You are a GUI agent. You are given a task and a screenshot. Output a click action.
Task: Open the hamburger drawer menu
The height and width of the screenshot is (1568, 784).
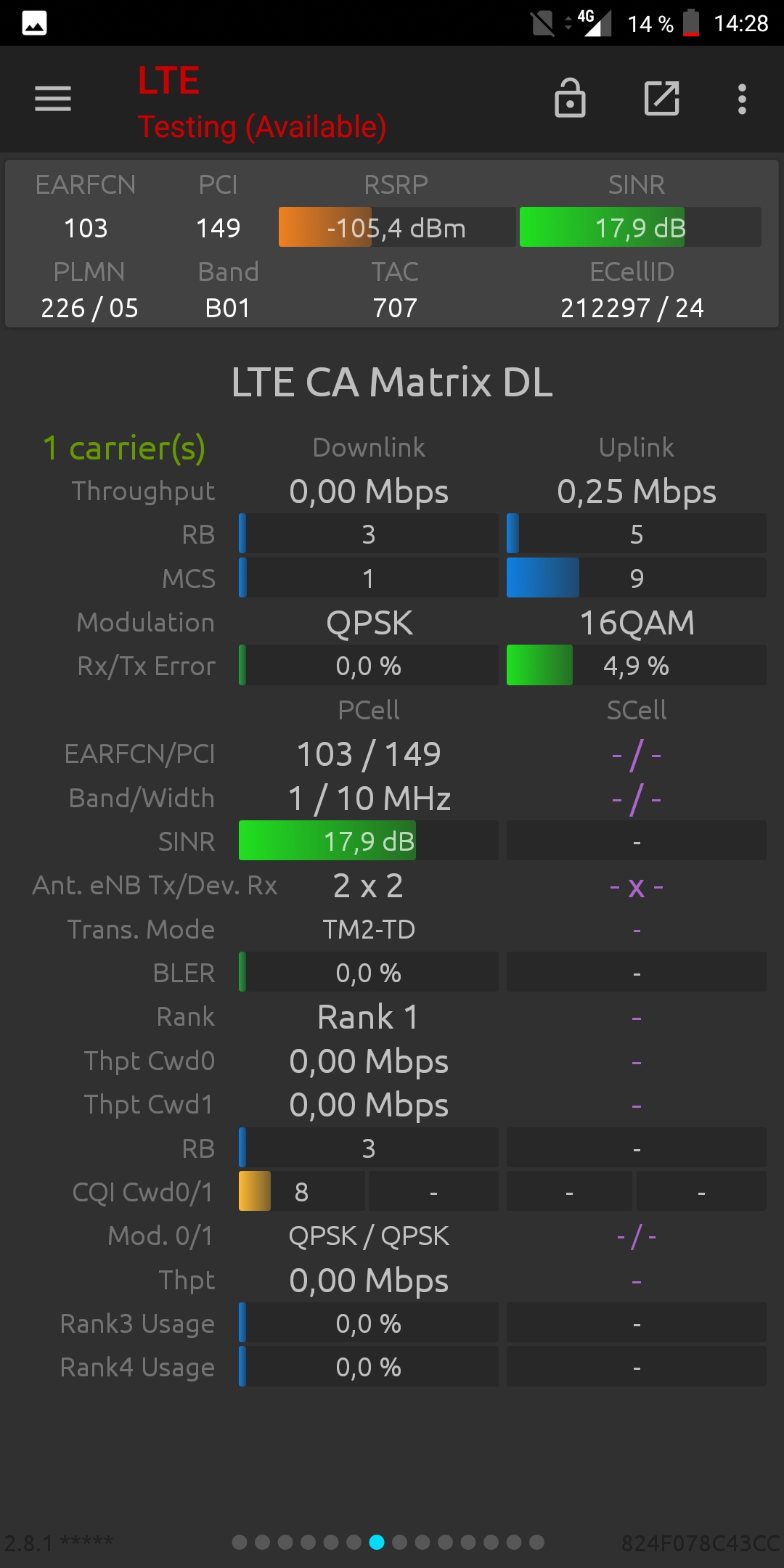53,99
